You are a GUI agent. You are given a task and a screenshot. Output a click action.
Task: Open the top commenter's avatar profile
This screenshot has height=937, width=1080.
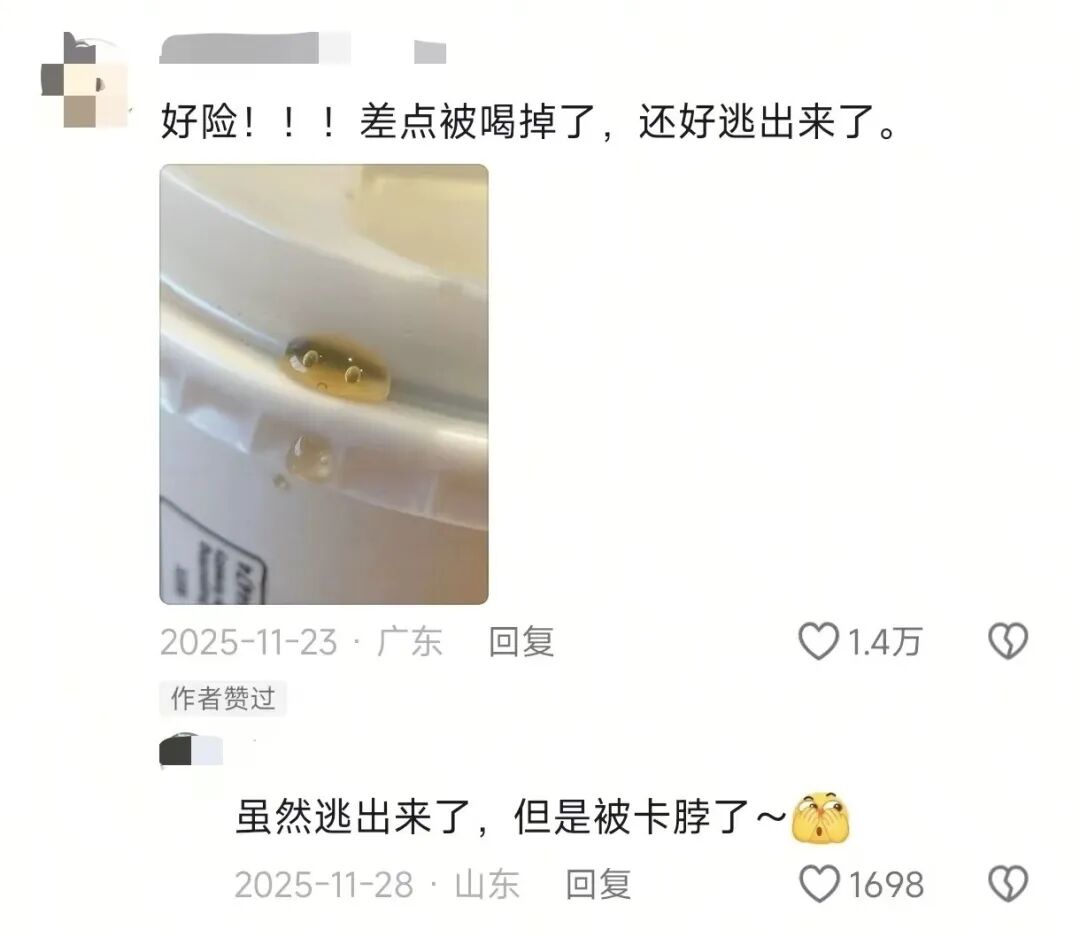(84, 82)
